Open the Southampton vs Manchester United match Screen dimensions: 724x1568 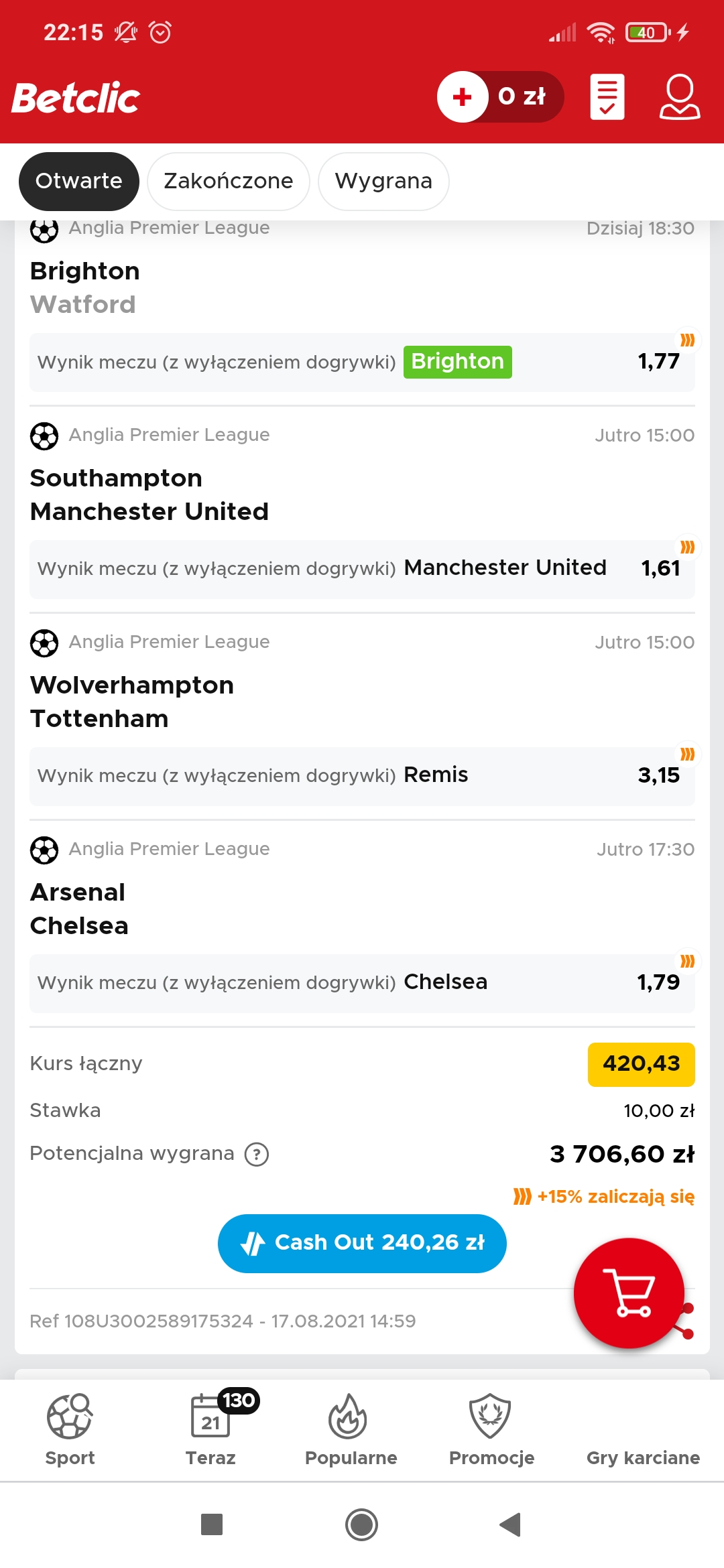coord(149,495)
